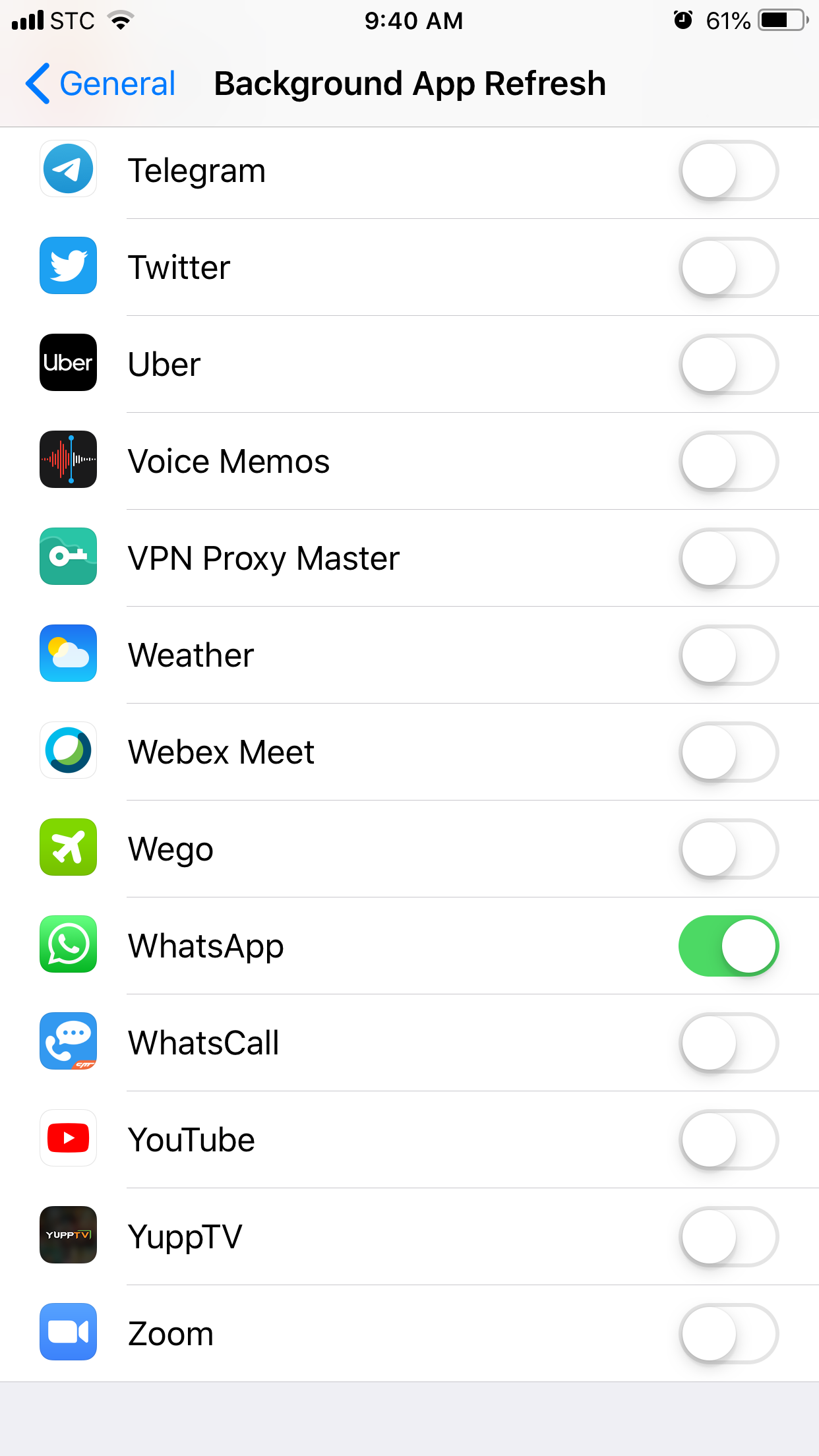Turn on Twitter background refresh
The image size is (819, 1456).
pyautogui.click(x=729, y=268)
